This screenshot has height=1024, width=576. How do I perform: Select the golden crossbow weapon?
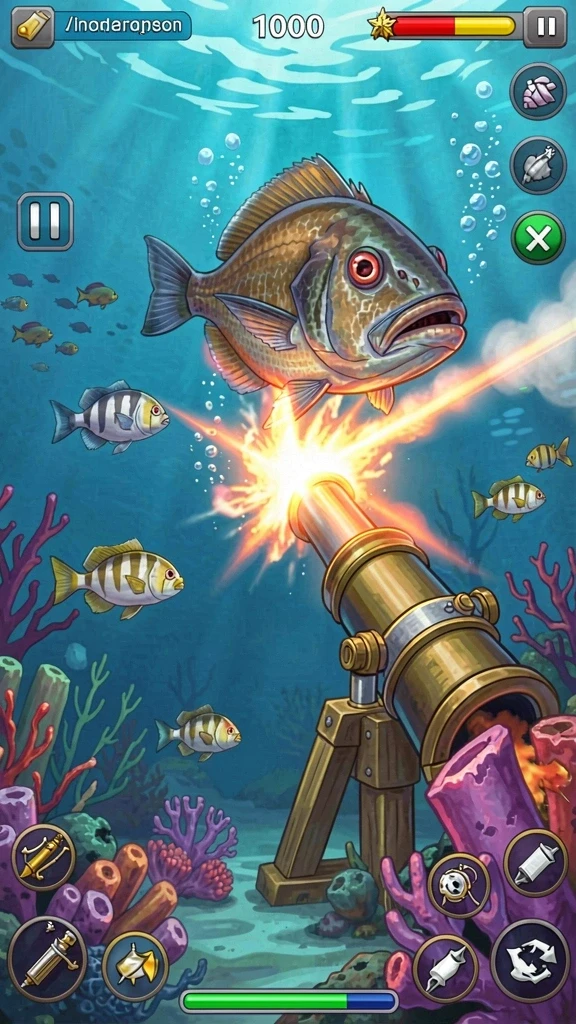[44, 857]
